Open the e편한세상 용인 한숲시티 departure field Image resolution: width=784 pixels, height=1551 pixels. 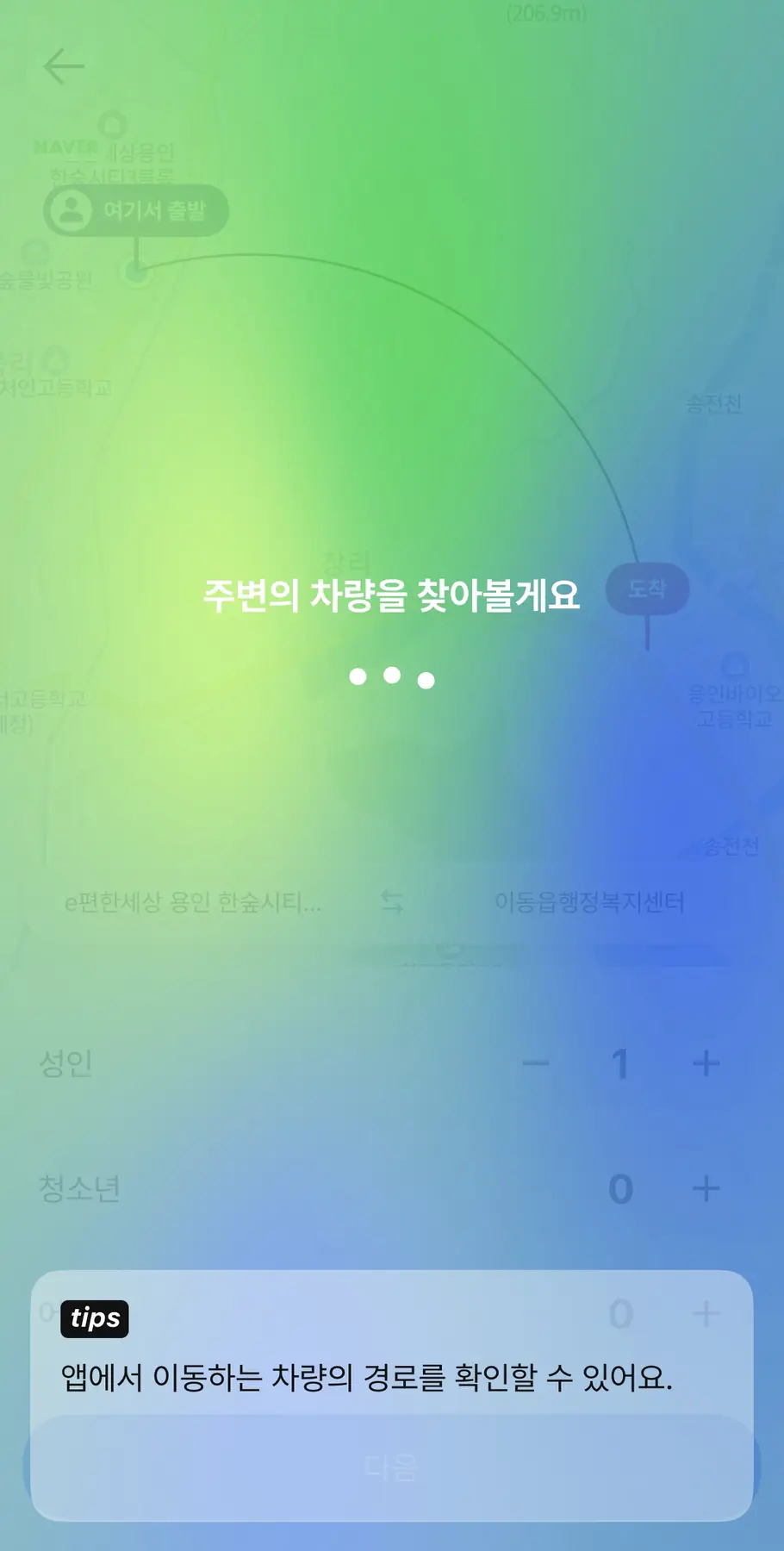pyautogui.click(x=193, y=902)
